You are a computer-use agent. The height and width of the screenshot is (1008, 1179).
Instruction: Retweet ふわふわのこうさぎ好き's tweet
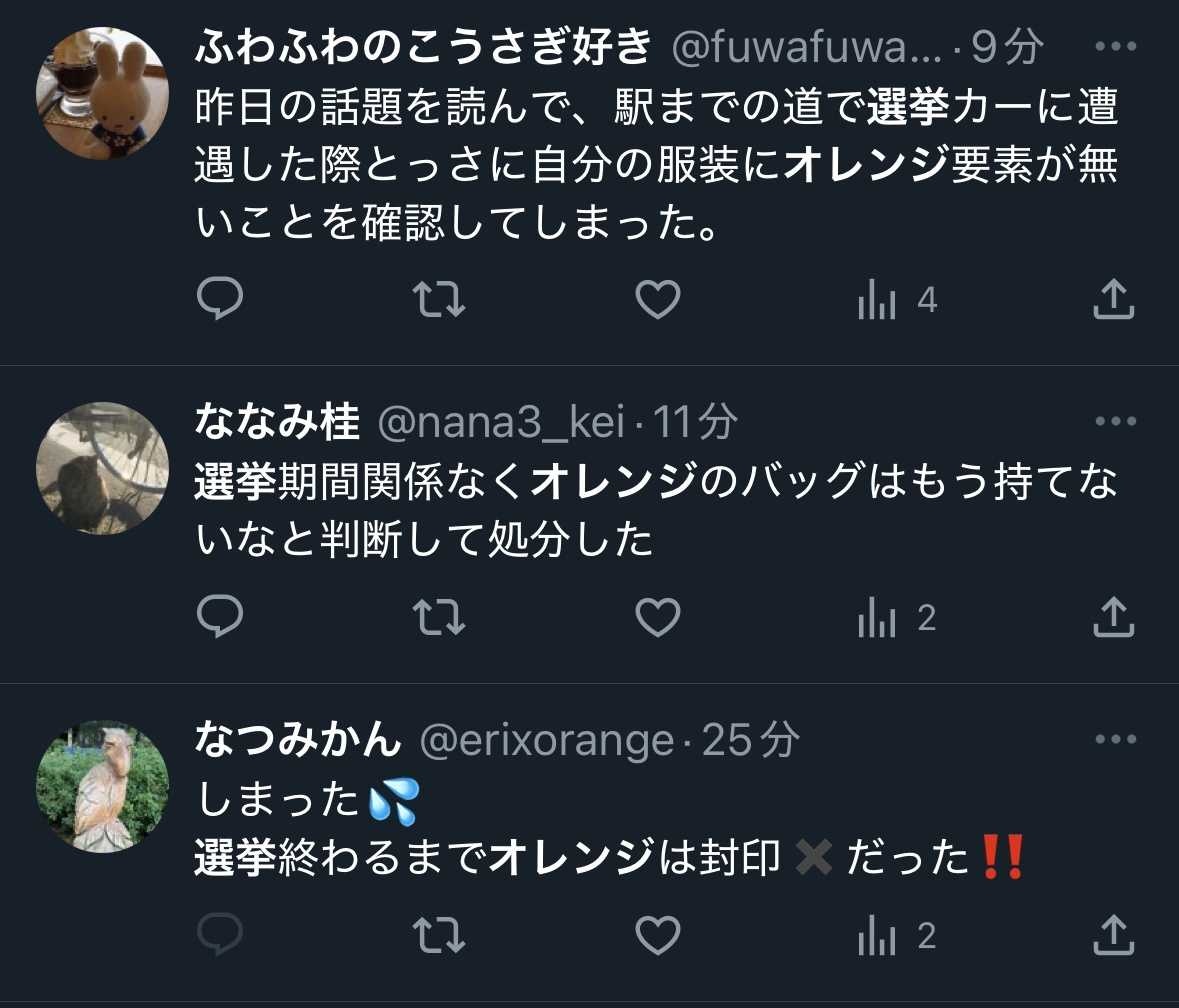point(439,299)
